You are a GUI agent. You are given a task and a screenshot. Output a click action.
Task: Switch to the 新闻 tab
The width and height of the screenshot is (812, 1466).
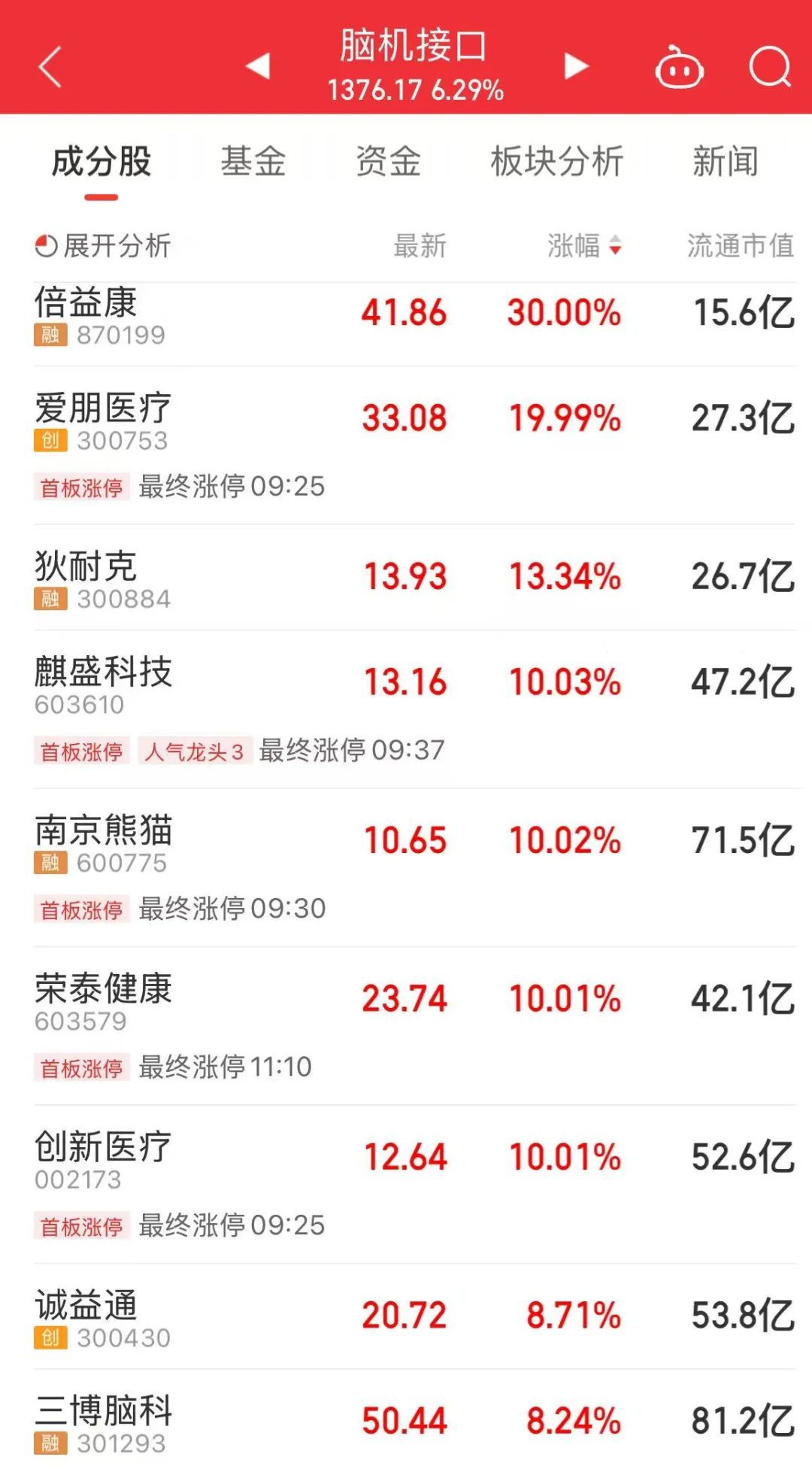(725, 162)
